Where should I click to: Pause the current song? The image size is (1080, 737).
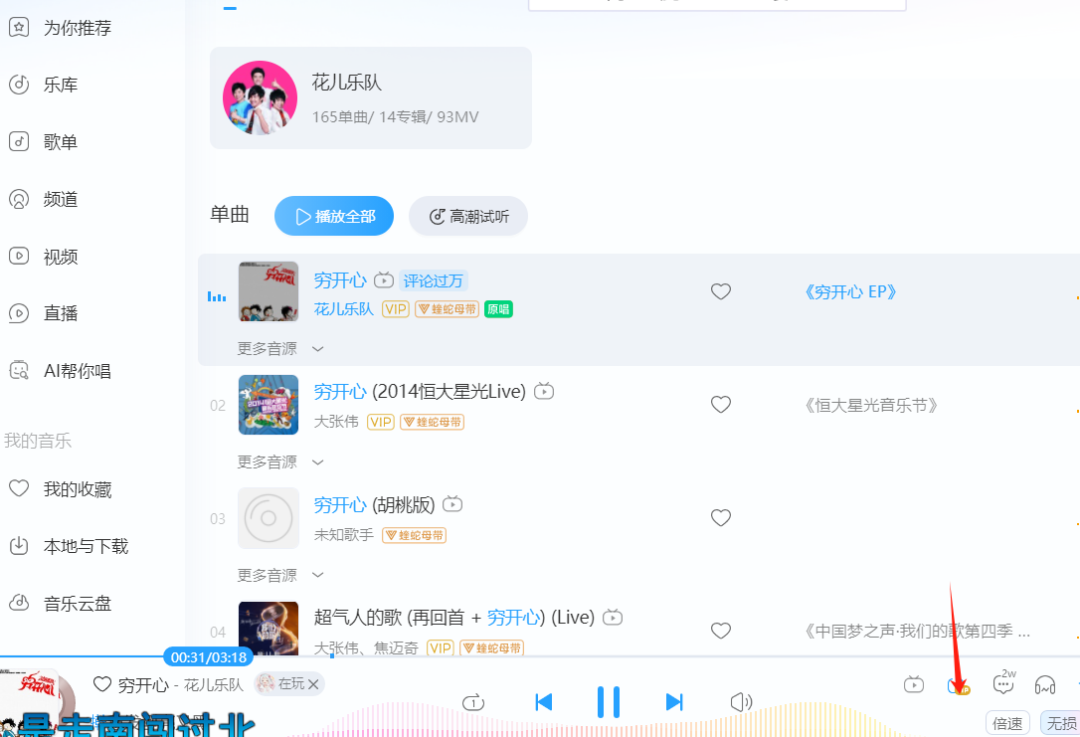608,702
